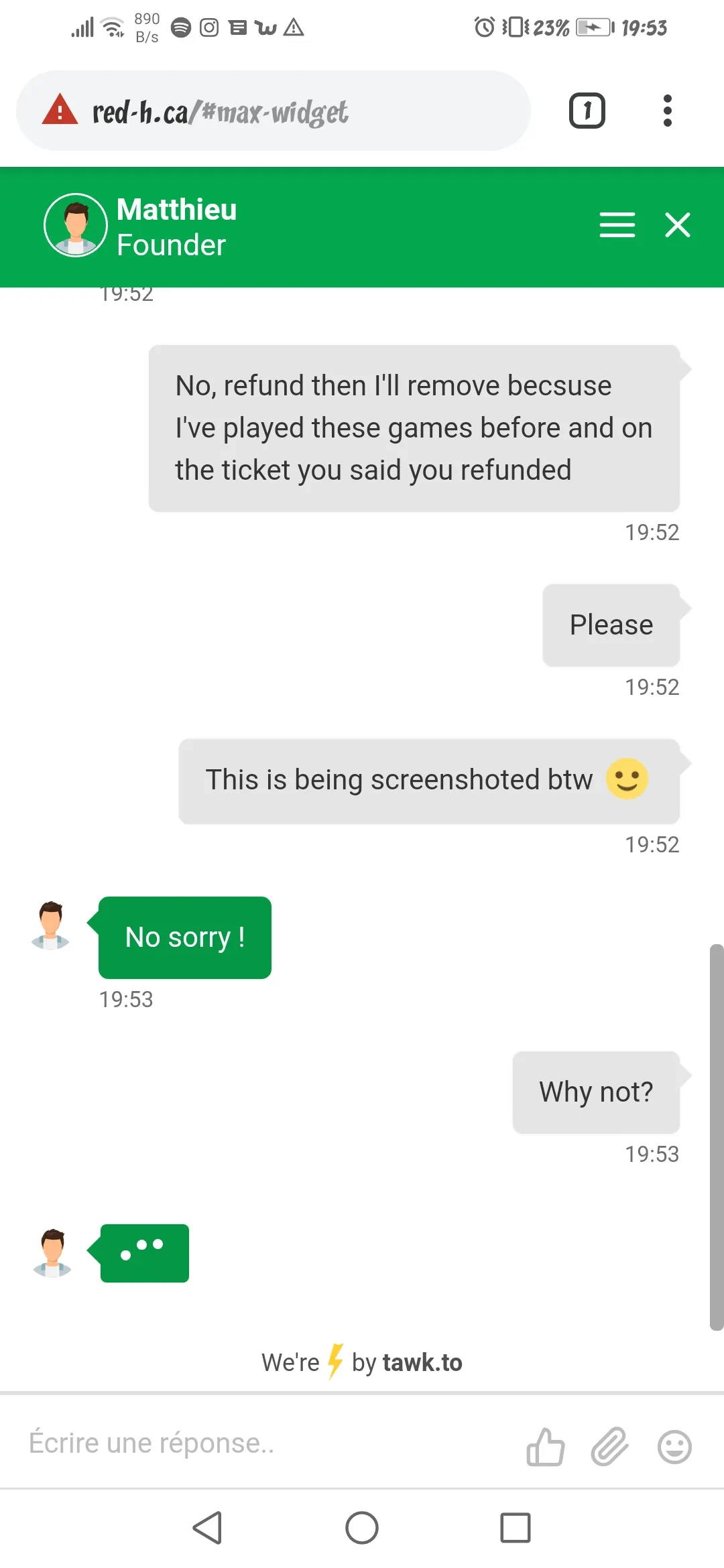Open the browser overflow menu
Screen dimensions: 724x1568
tap(667, 111)
